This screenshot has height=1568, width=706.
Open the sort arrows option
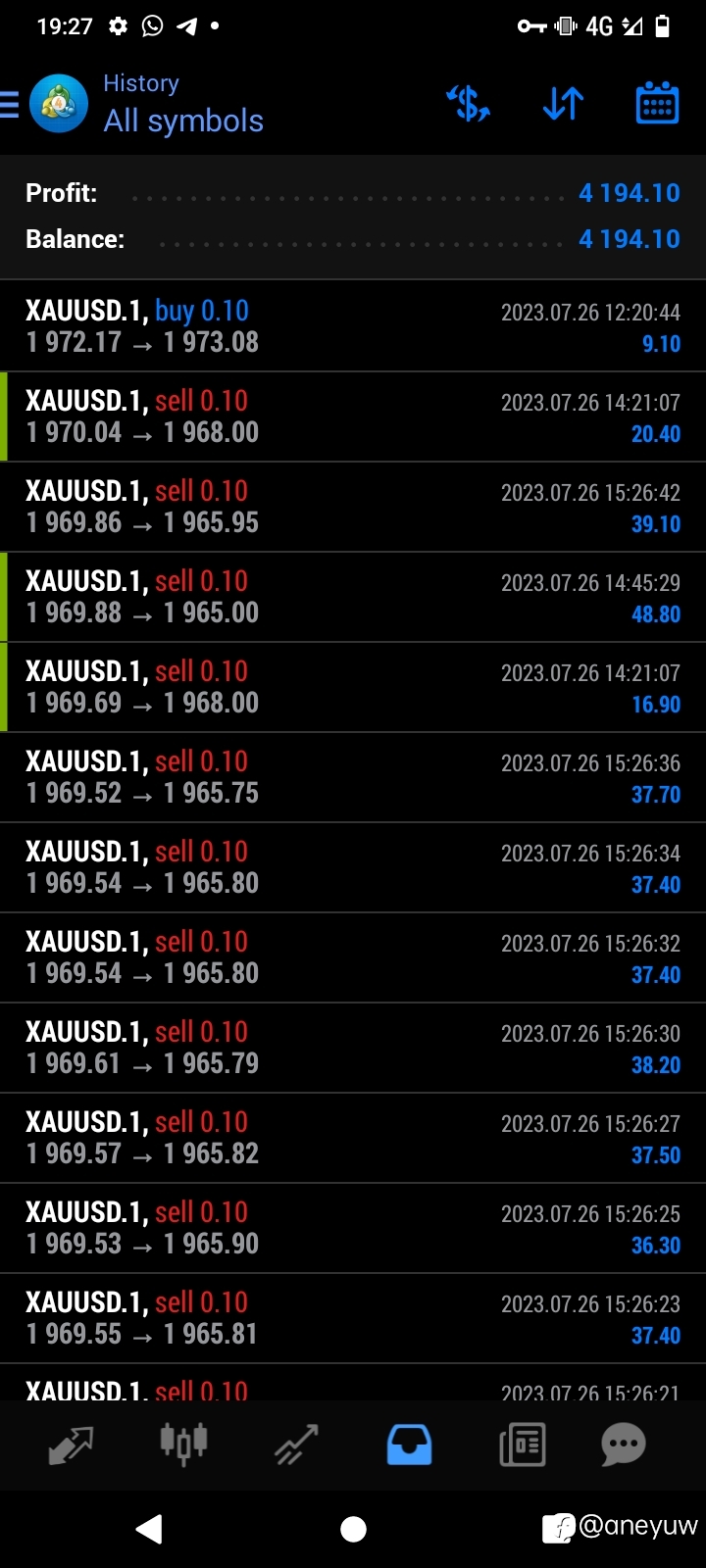(564, 103)
